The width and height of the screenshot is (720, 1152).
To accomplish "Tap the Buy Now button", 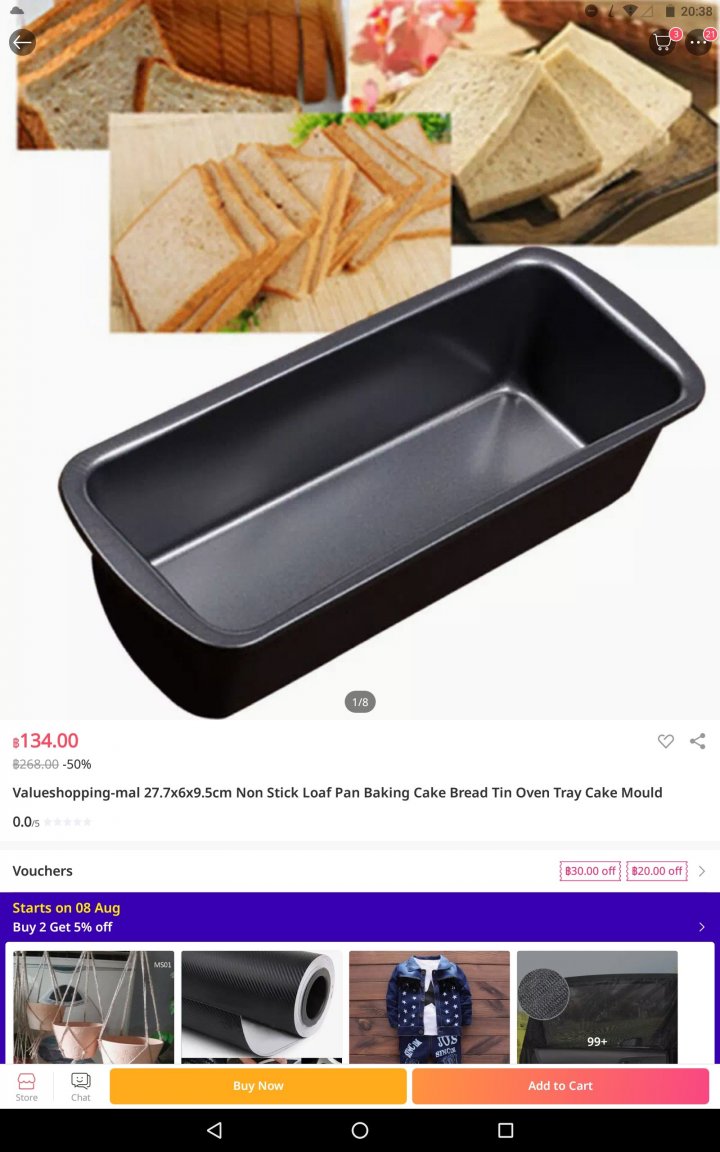I will coord(258,1086).
